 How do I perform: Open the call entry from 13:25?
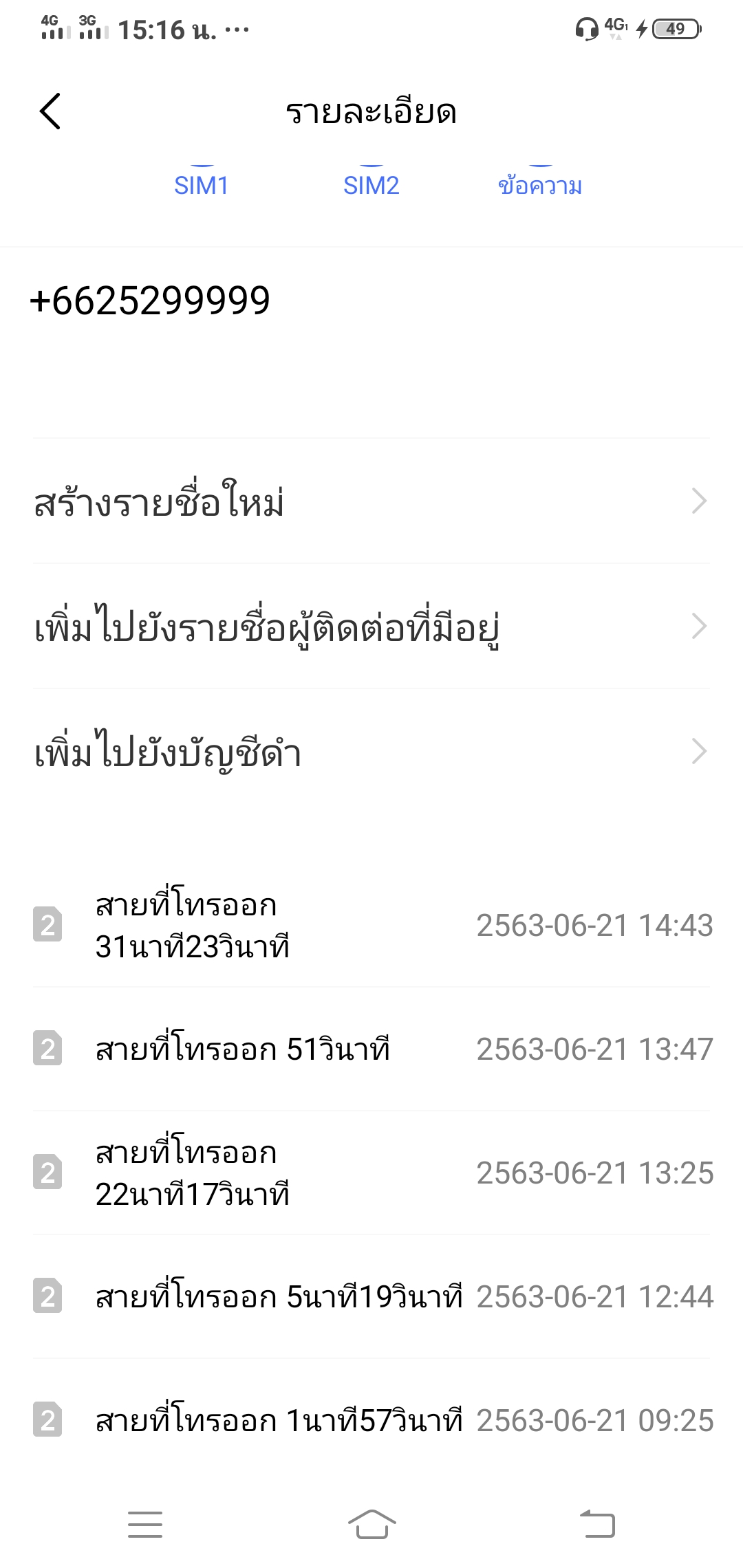pos(371,1173)
